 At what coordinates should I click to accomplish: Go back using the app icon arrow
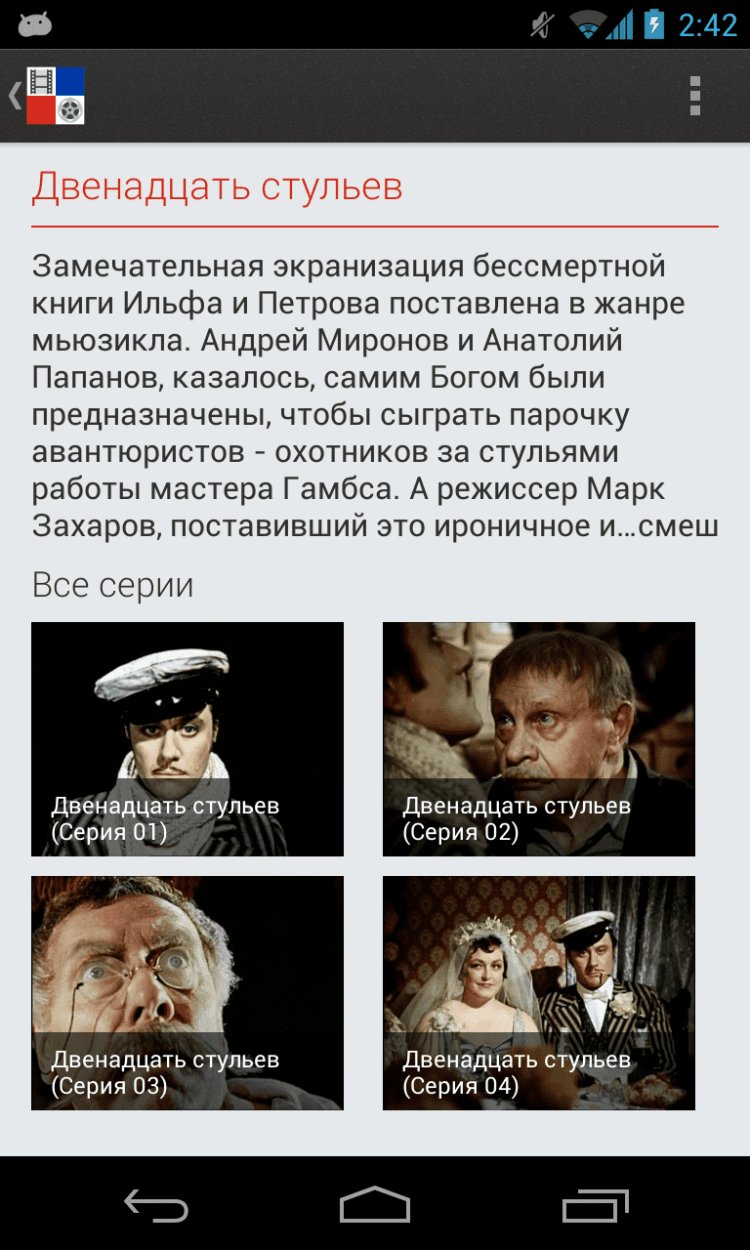tap(46, 96)
